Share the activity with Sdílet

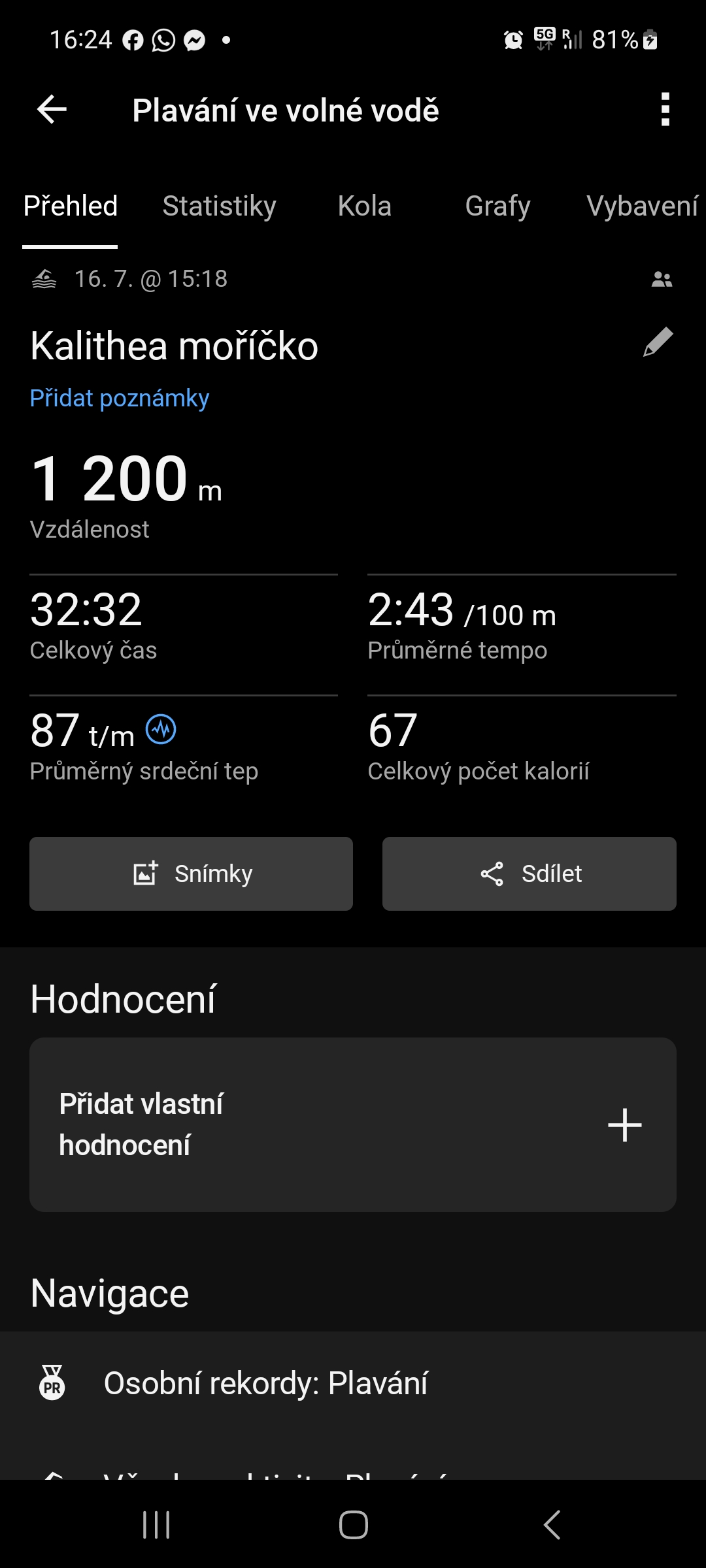[x=529, y=874]
